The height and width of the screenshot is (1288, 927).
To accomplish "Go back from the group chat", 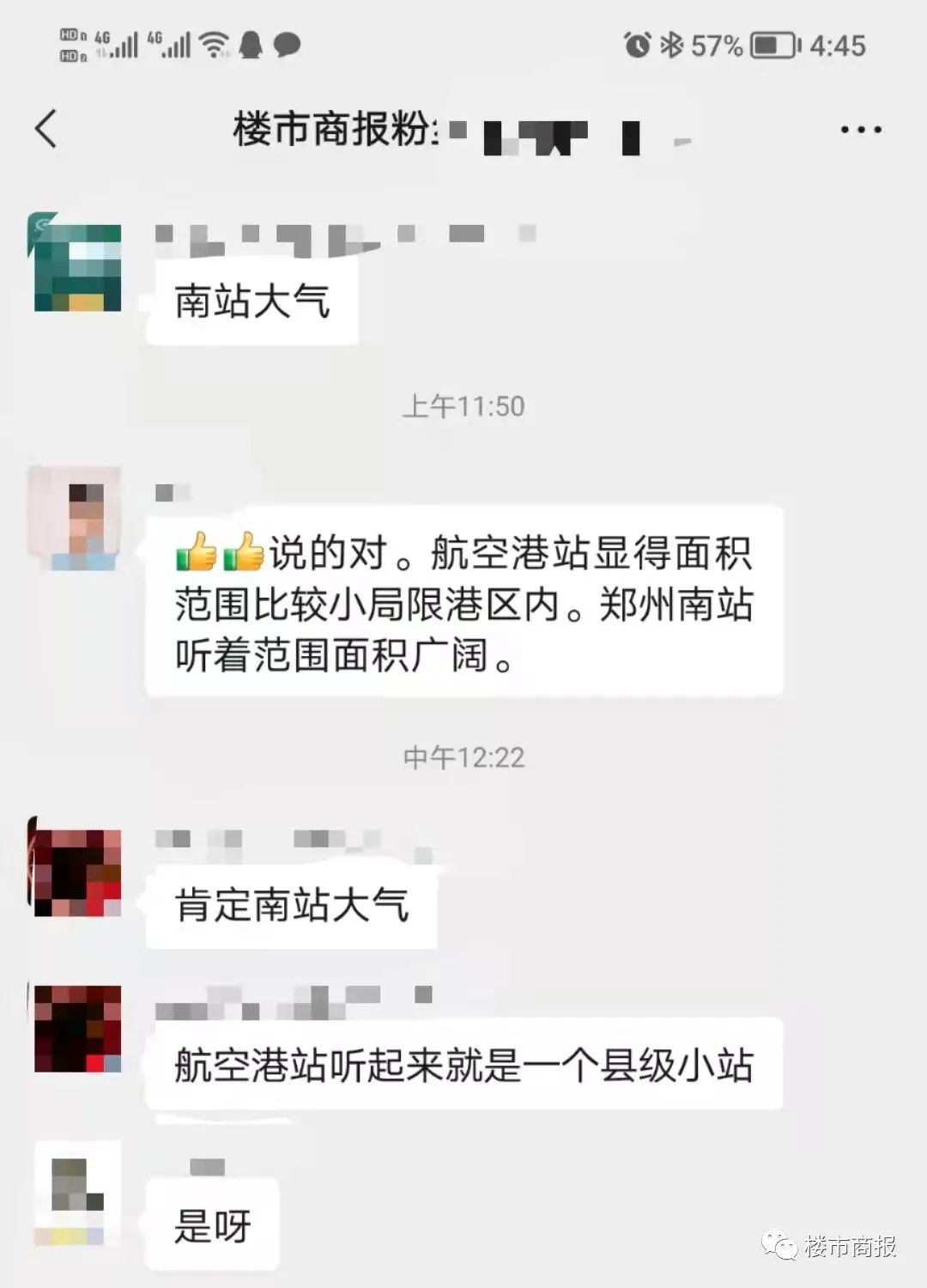I will [x=47, y=130].
